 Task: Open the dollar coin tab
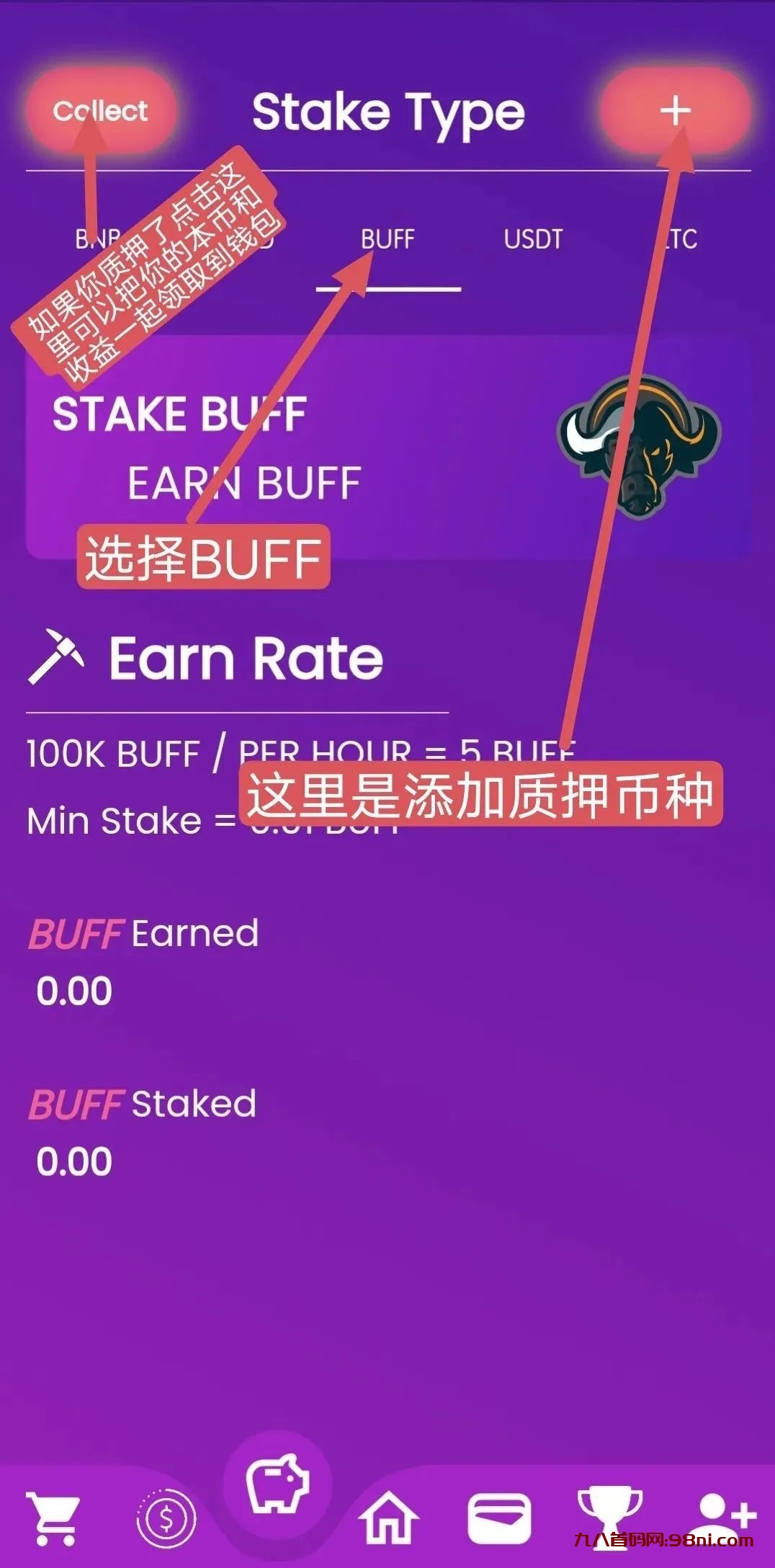click(166, 1518)
